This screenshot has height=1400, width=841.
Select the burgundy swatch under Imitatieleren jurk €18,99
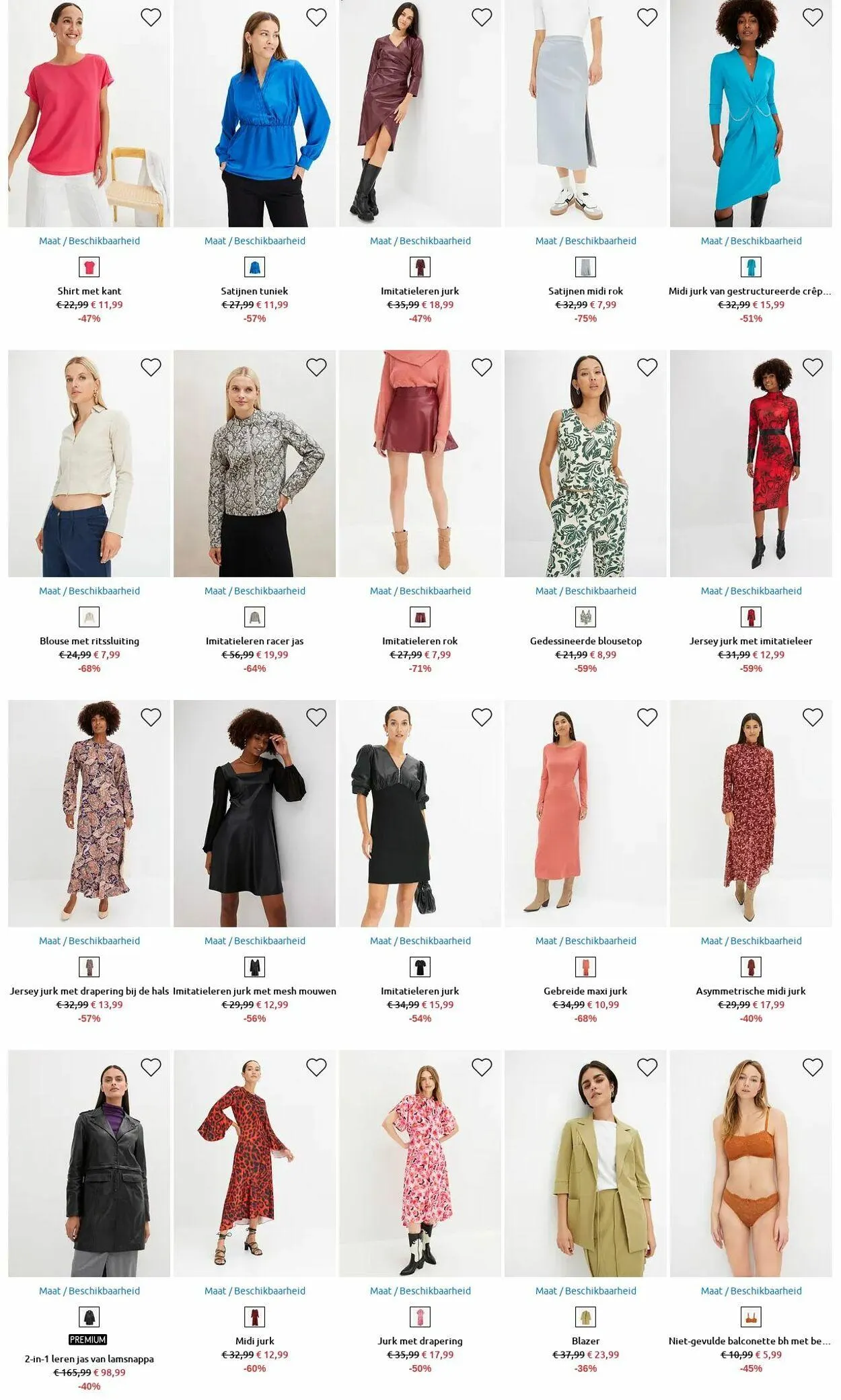tap(420, 267)
